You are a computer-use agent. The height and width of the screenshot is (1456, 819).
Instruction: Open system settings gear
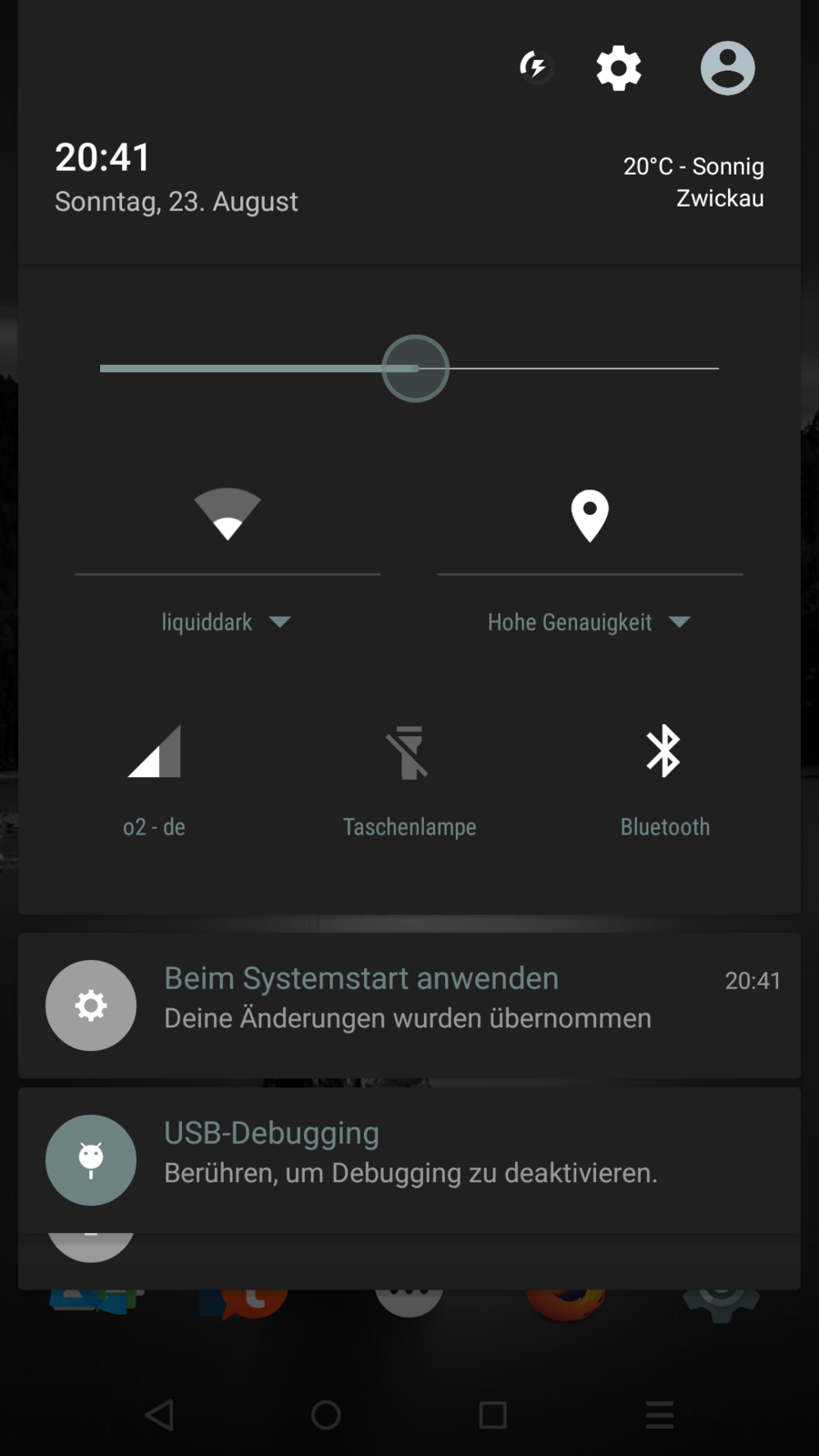point(619,68)
